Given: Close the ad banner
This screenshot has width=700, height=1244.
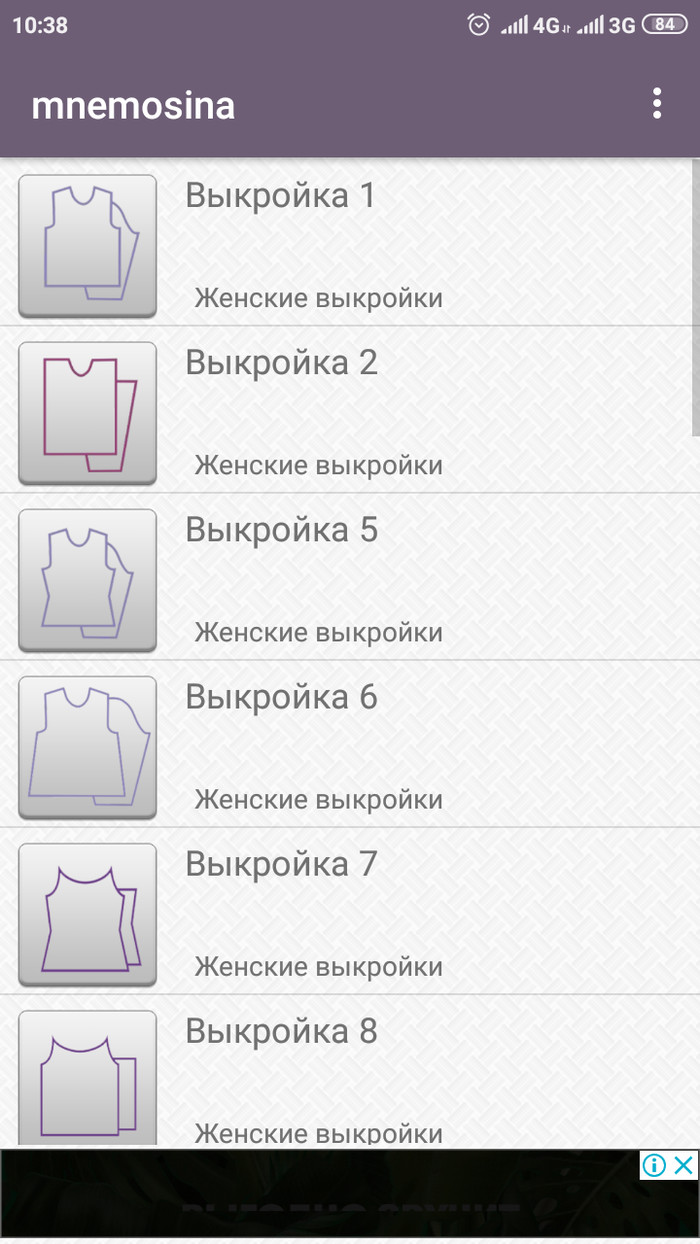Looking at the screenshot, I should 683,1165.
